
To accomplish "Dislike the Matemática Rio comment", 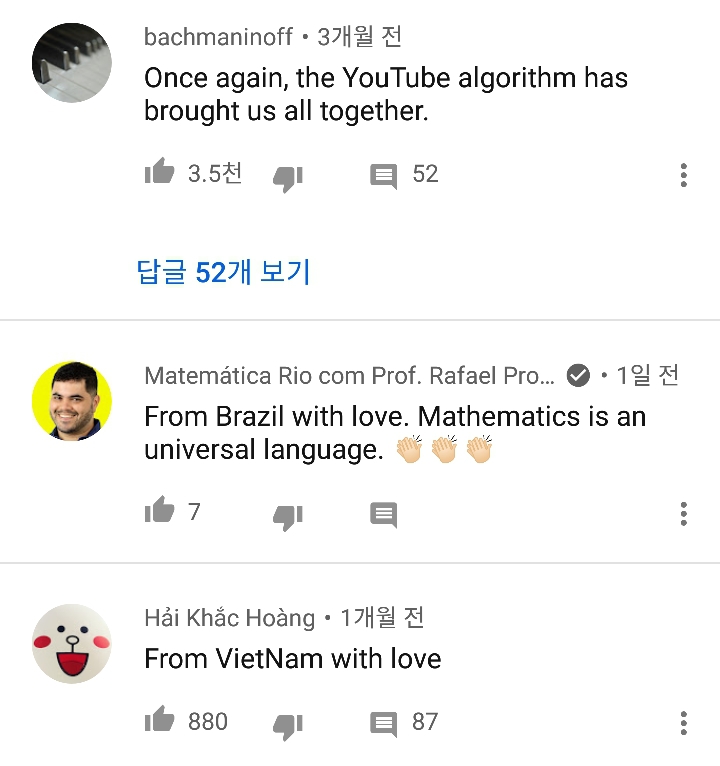I will coord(287,515).
